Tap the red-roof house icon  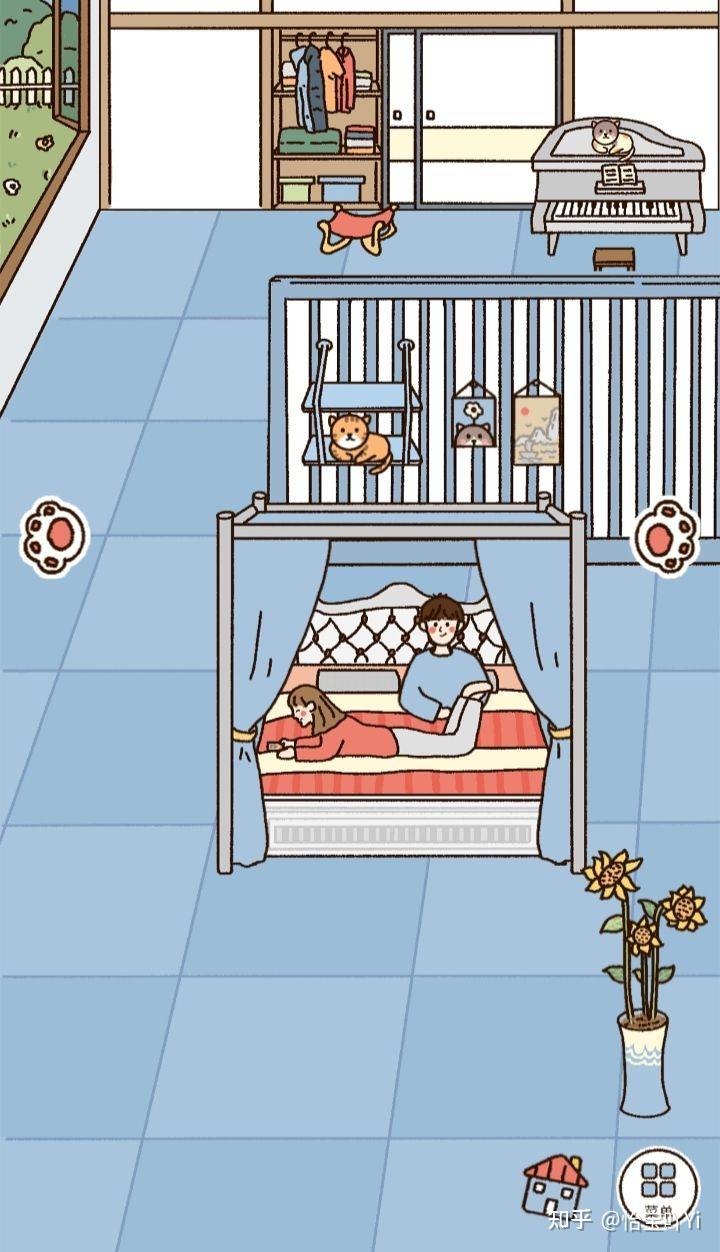pos(555,1184)
